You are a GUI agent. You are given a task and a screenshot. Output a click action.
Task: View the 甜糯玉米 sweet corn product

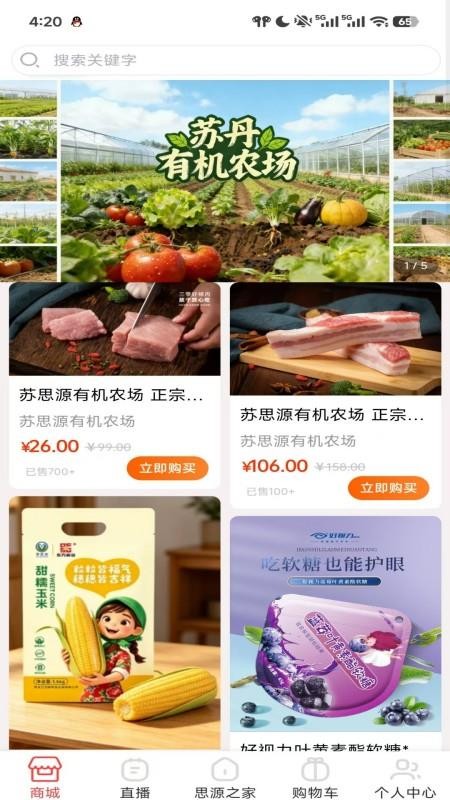pyautogui.click(x=115, y=623)
